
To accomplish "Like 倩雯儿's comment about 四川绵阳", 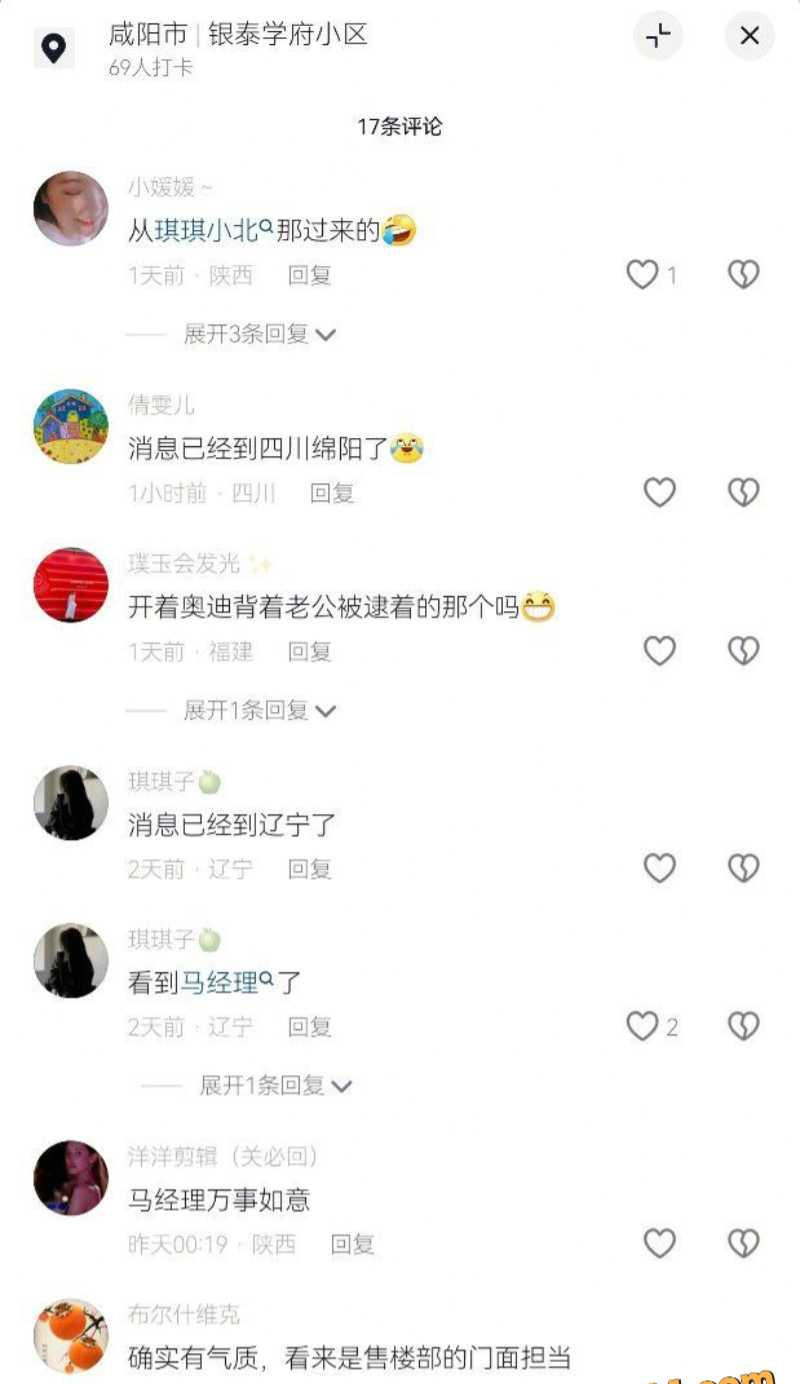I will [x=659, y=492].
